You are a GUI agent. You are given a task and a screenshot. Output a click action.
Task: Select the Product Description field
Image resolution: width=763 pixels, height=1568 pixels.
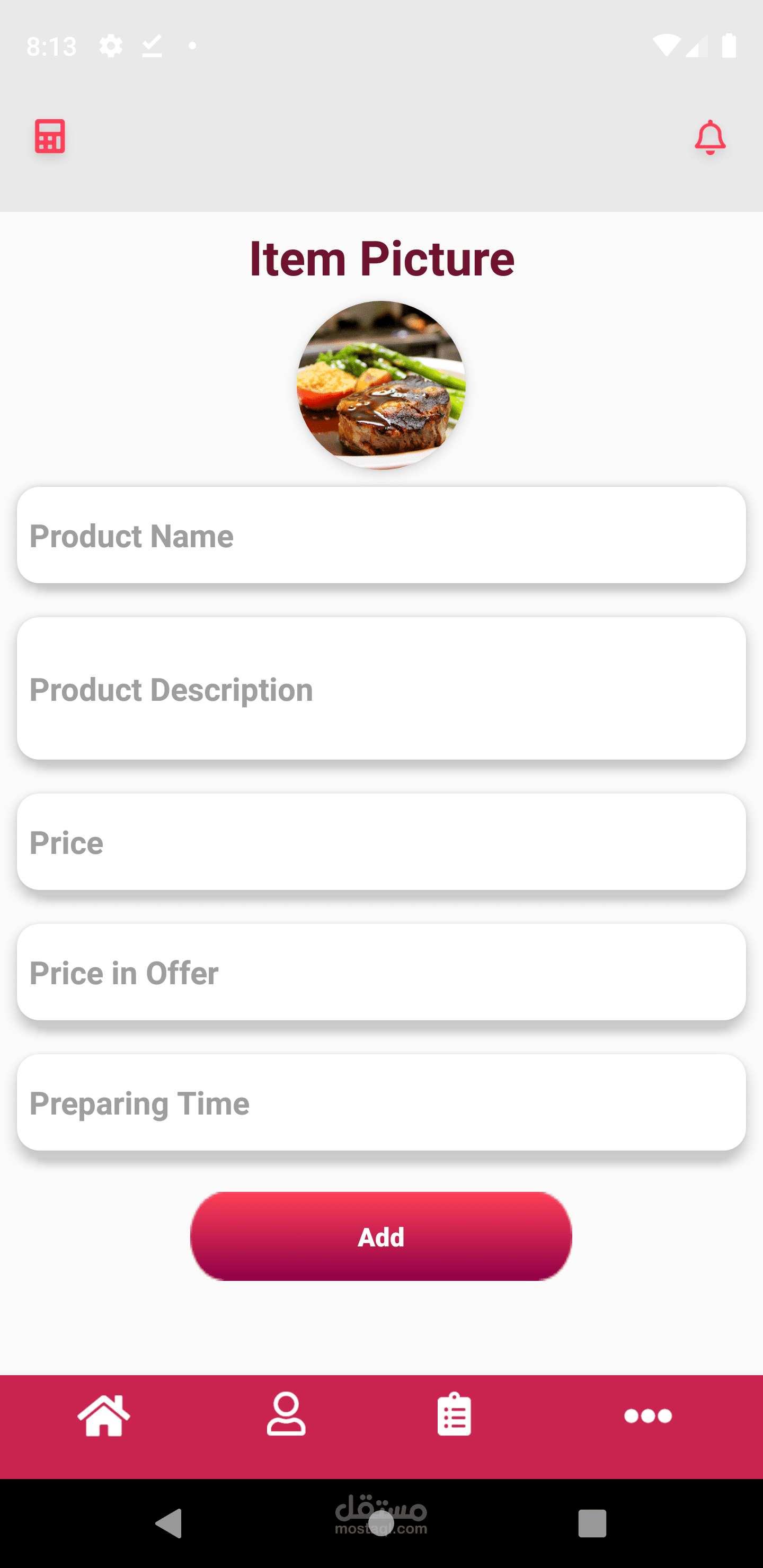pos(381,689)
